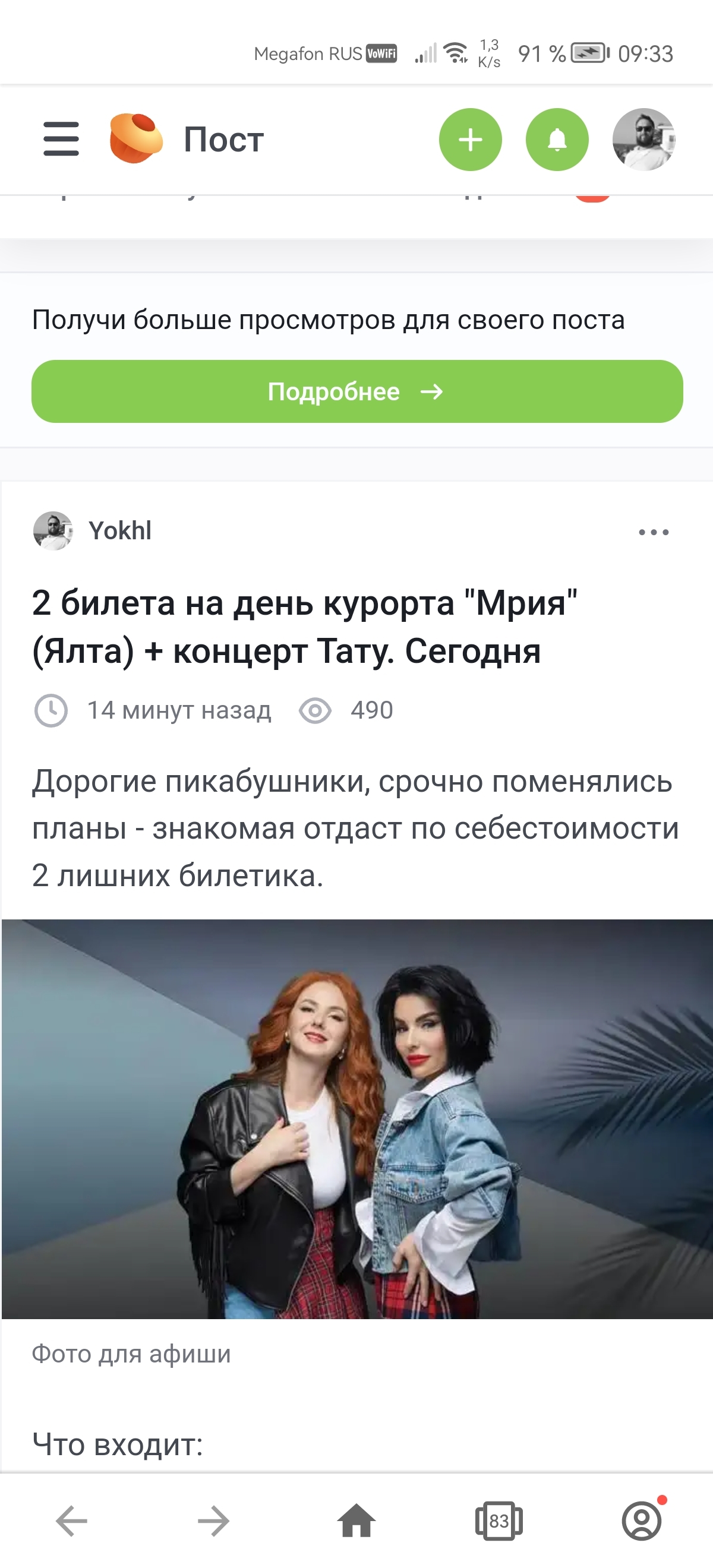Open the notifications bell
713x1568 pixels.
click(557, 140)
